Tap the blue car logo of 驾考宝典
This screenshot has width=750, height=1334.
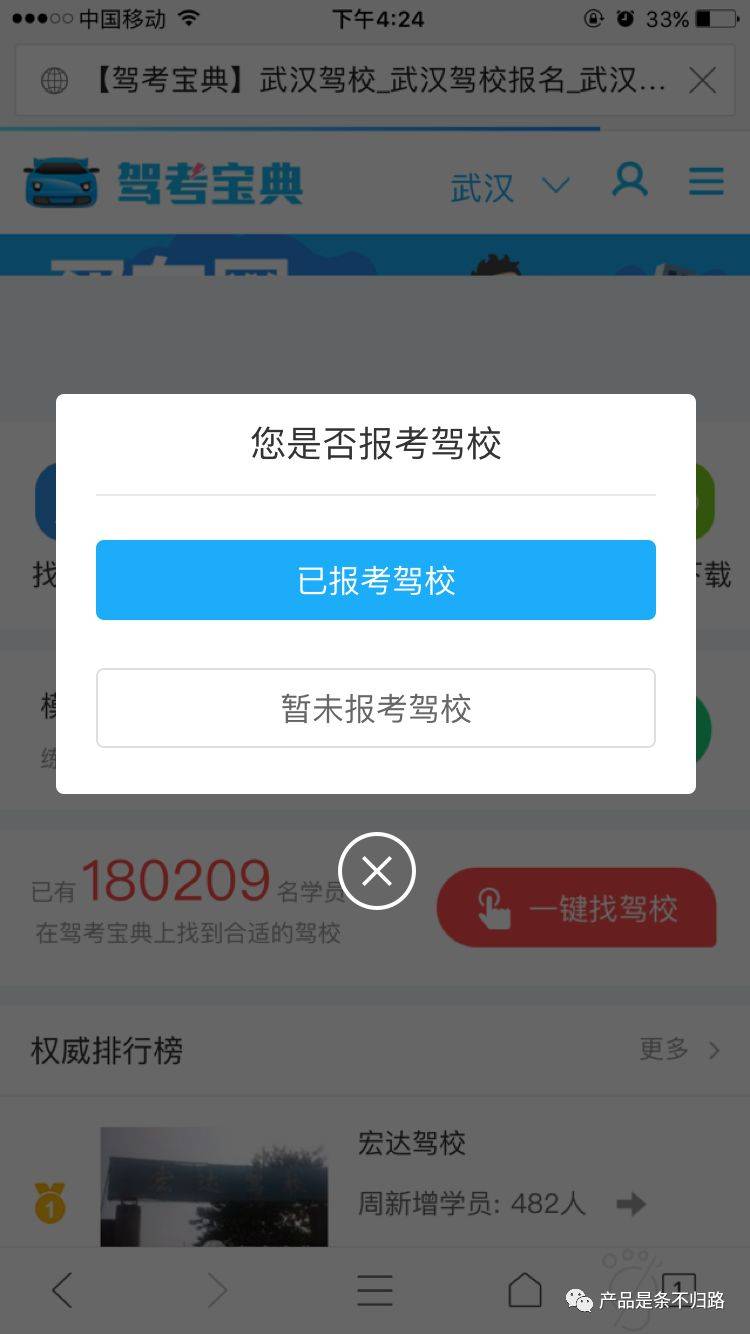click(x=60, y=182)
